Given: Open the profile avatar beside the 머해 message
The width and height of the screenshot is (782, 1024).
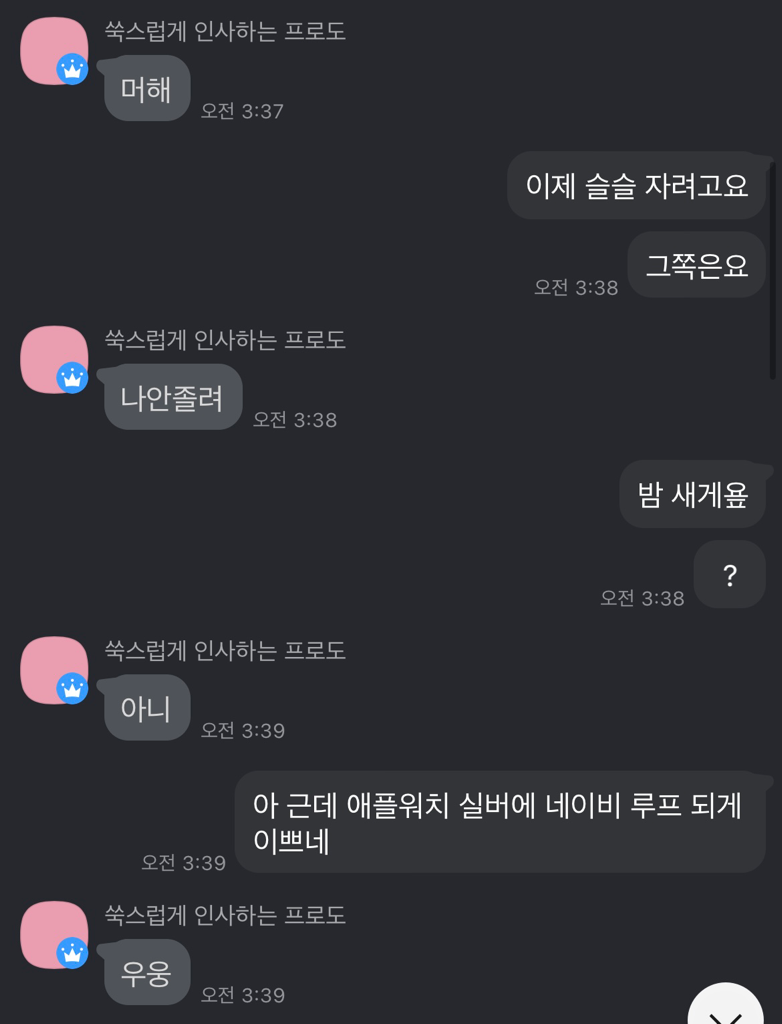Looking at the screenshot, I should (54, 51).
